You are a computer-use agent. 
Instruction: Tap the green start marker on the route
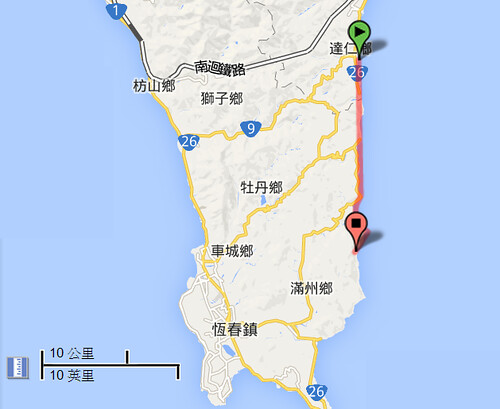(359, 37)
